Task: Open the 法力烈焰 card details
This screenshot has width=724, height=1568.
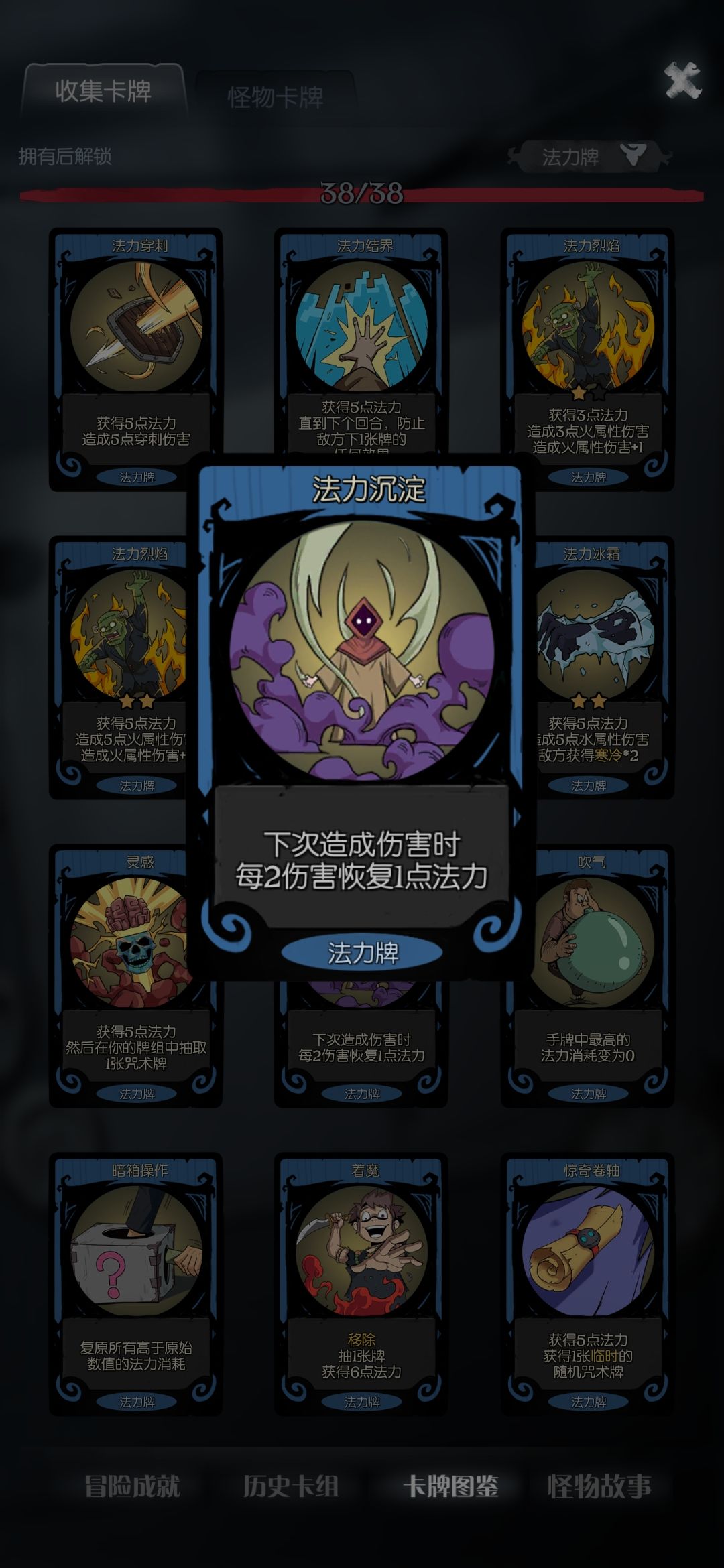Action: tap(590, 328)
